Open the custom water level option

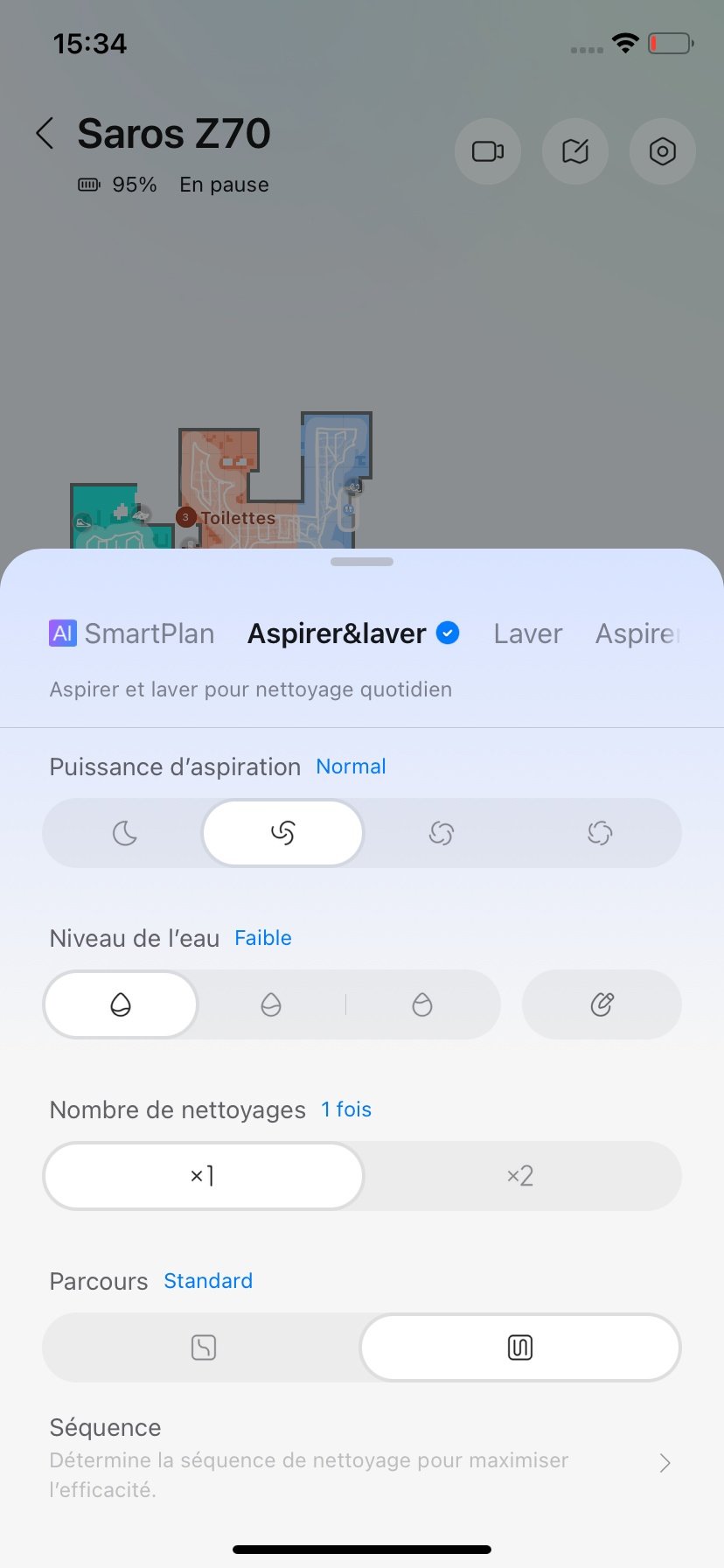(x=602, y=1004)
